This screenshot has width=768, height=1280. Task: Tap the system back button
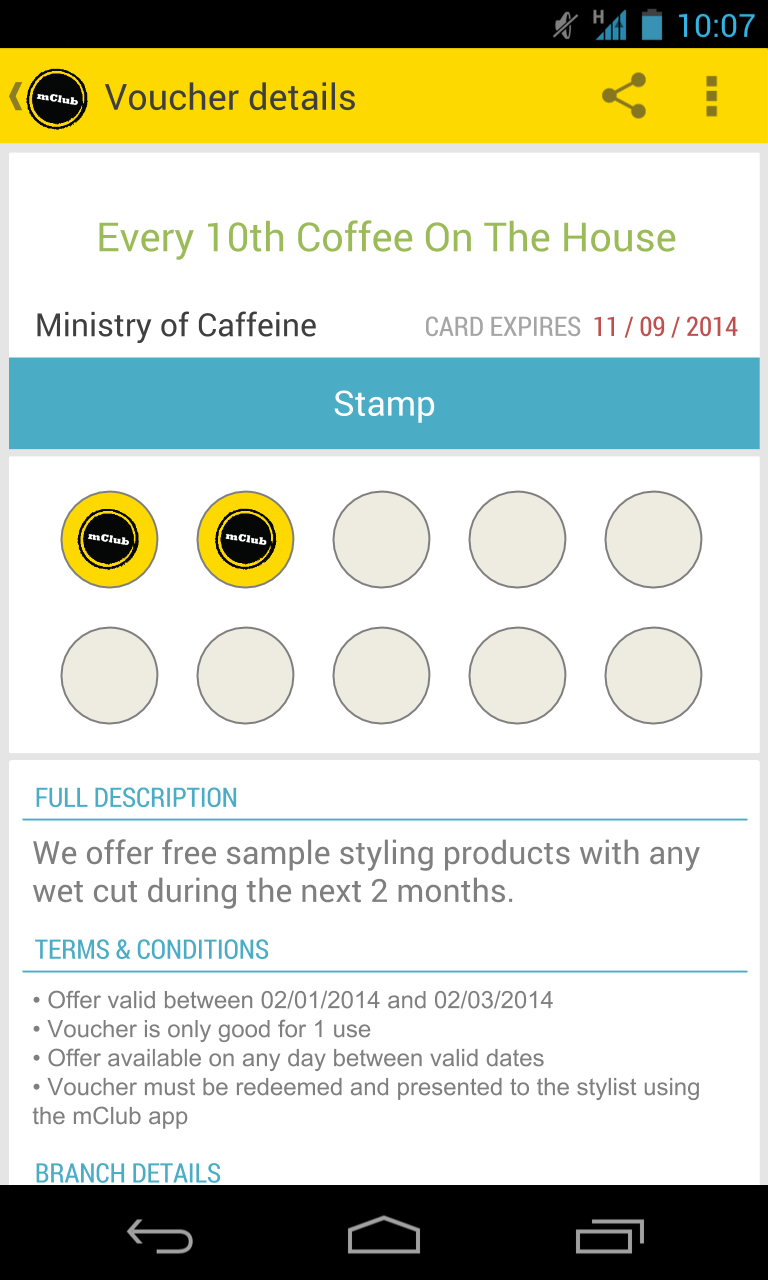point(160,1235)
